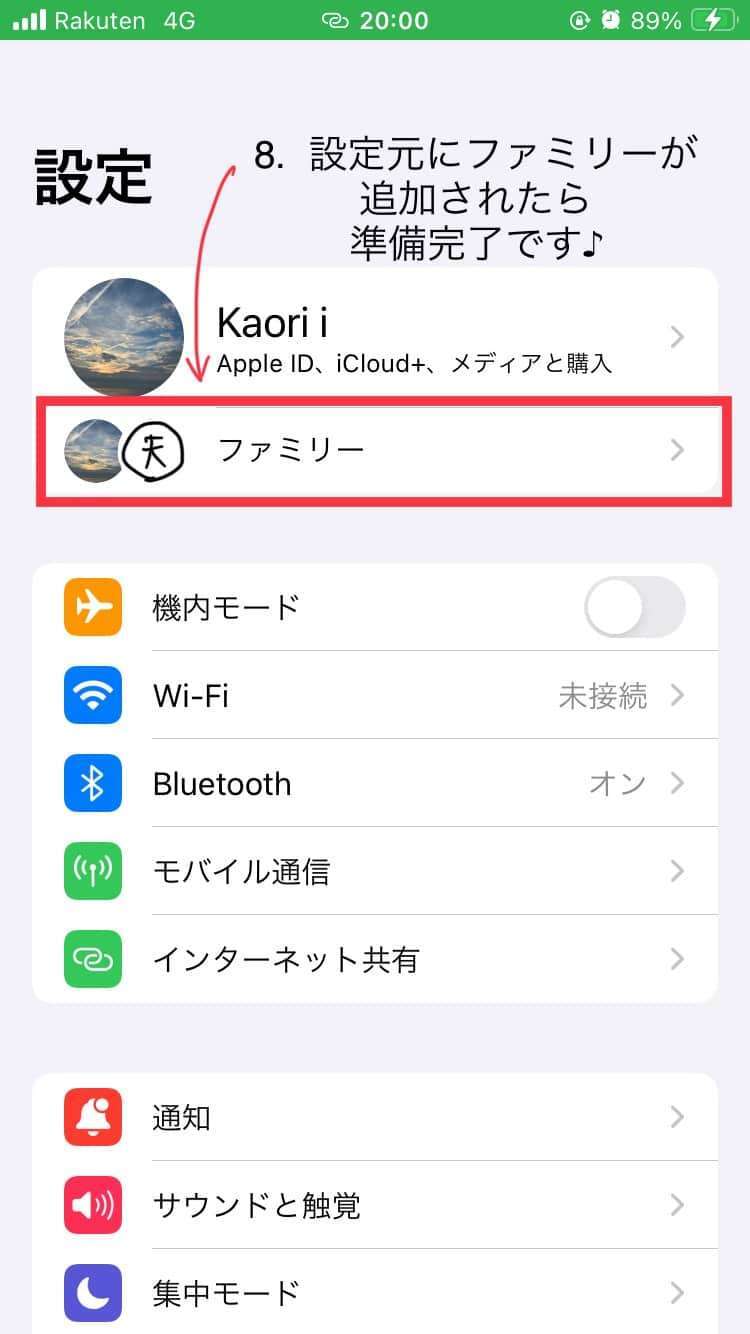Screen dimensions: 750x1334
Task: Open Bluetooth details with the chevron
Action: tap(678, 783)
